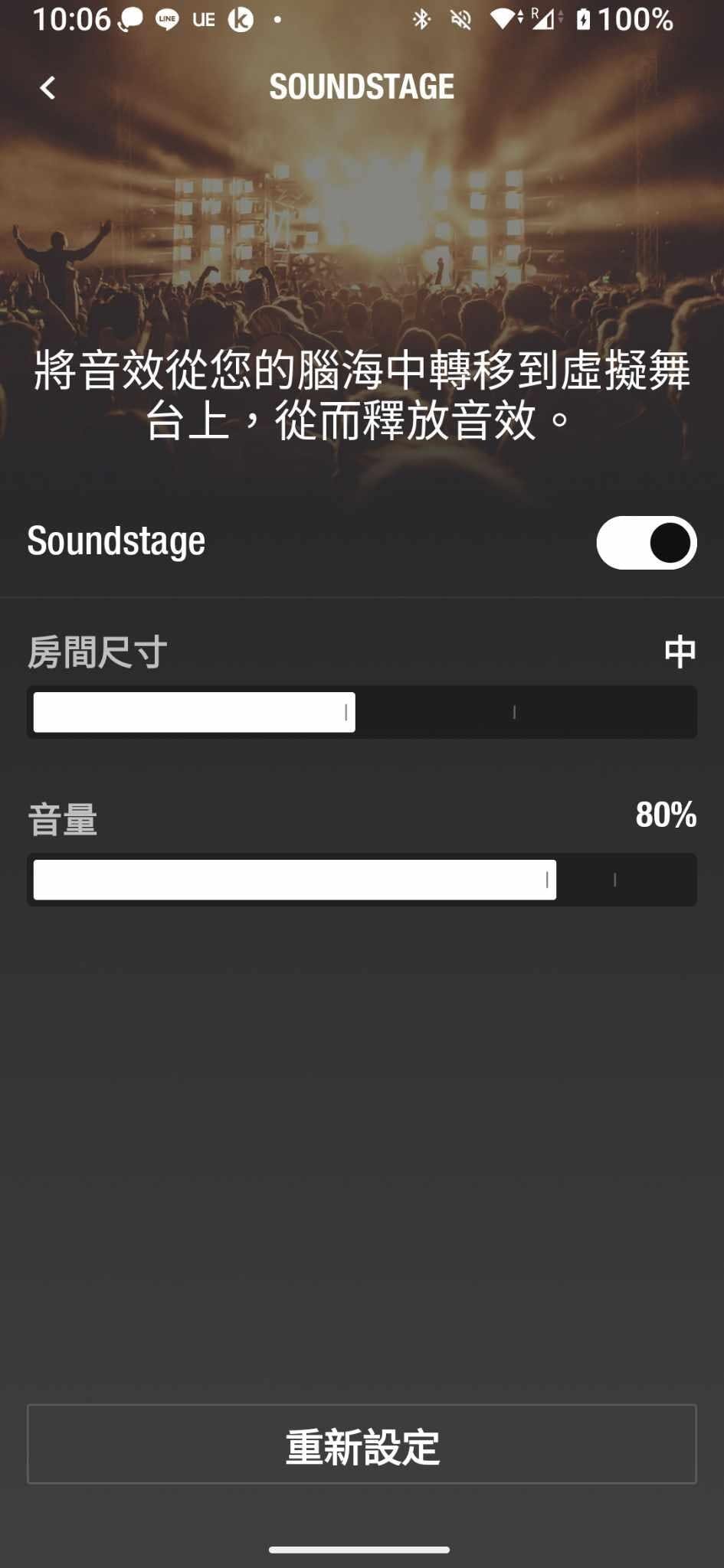Viewport: 724px width, 1568px height.
Task: Tap the 重新設定 reset button
Action: click(362, 1445)
